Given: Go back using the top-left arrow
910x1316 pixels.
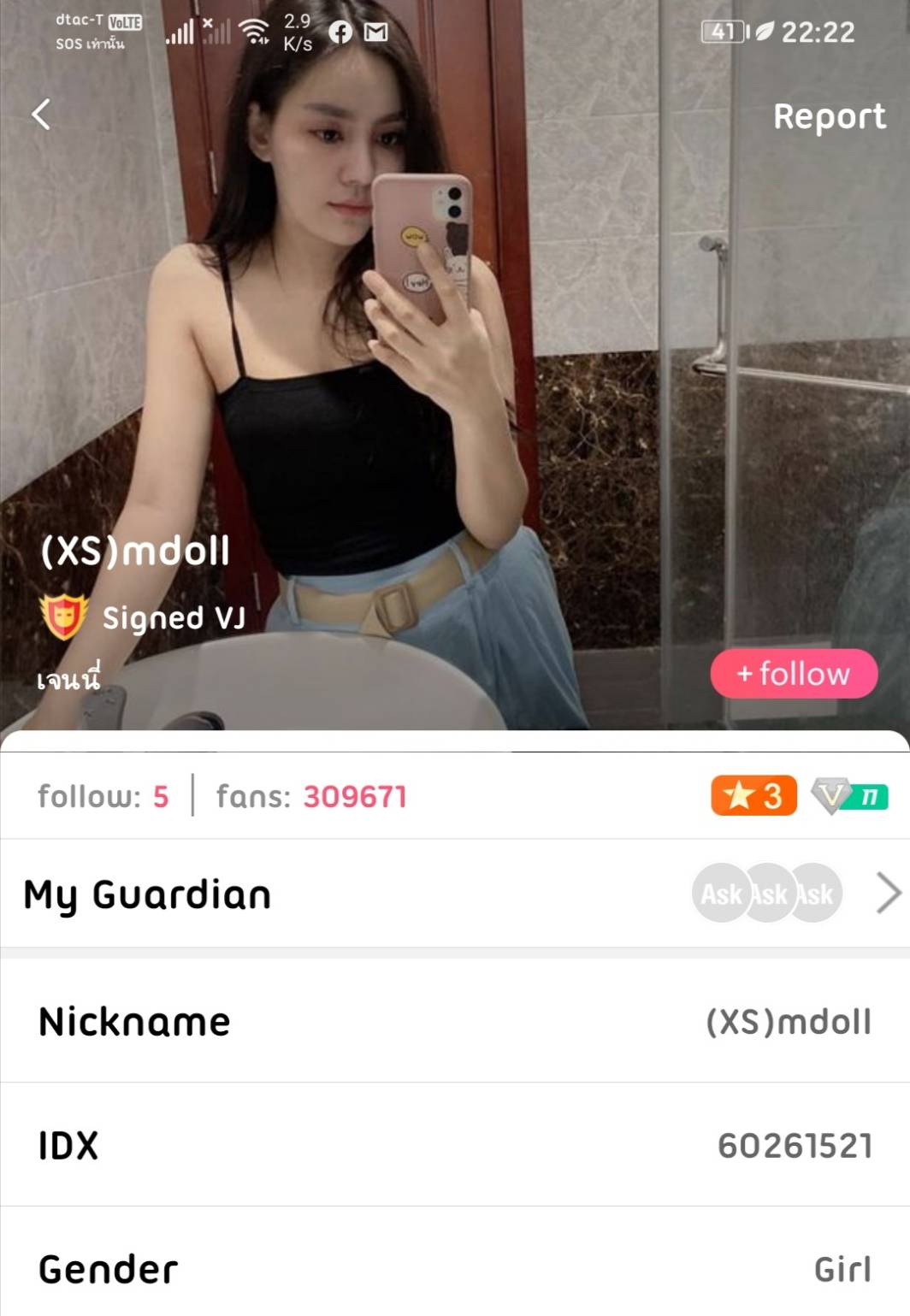Looking at the screenshot, I should click(x=41, y=114).
